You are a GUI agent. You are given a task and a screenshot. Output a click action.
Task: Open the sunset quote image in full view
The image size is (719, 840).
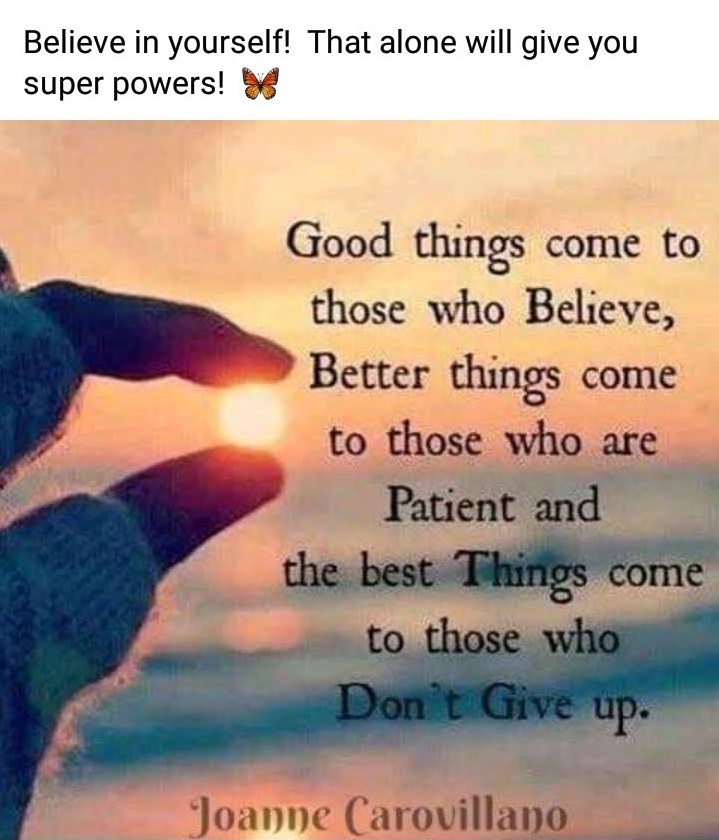point(360,480)
